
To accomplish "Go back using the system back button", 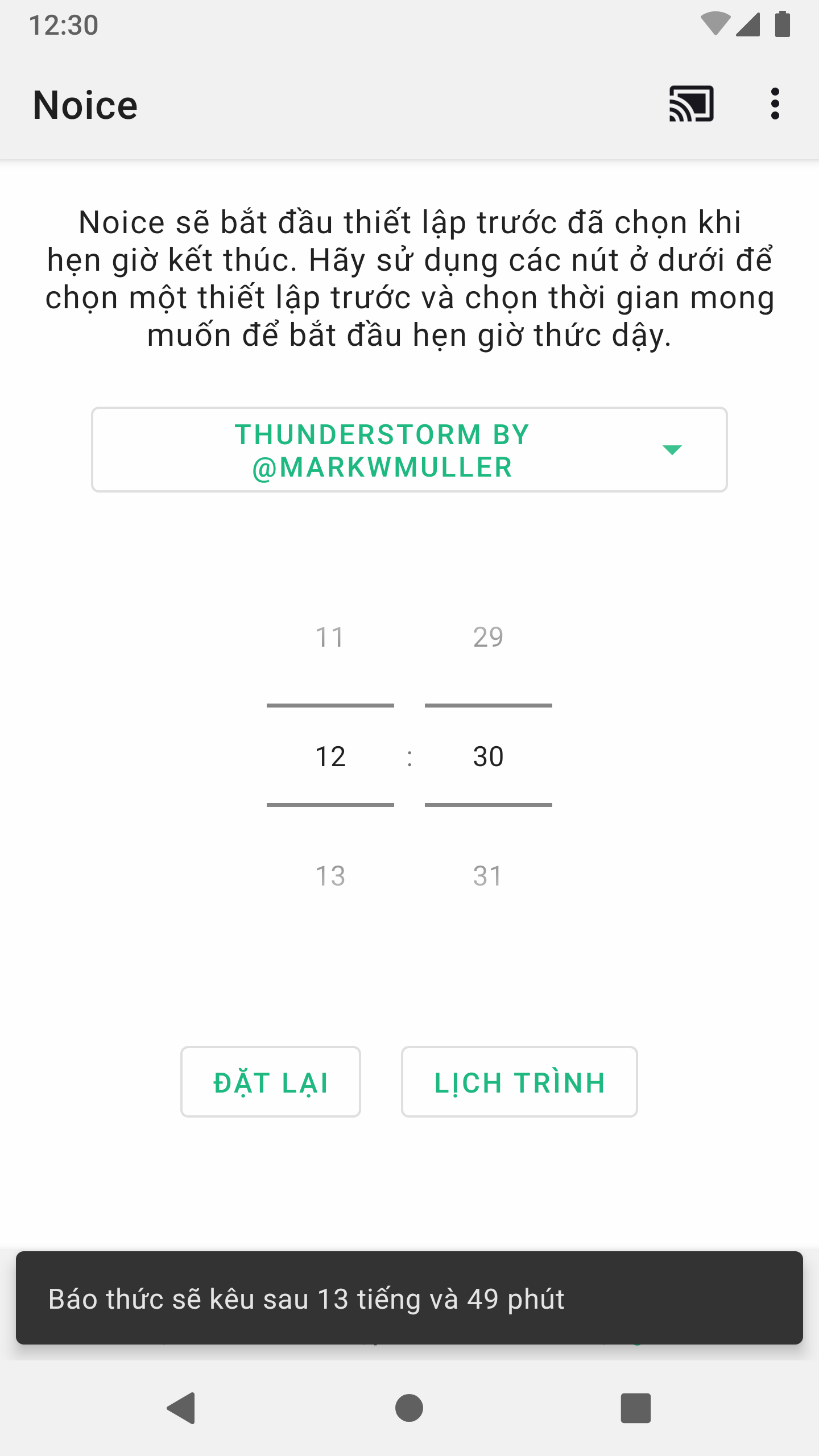I will coord(182,1408).
